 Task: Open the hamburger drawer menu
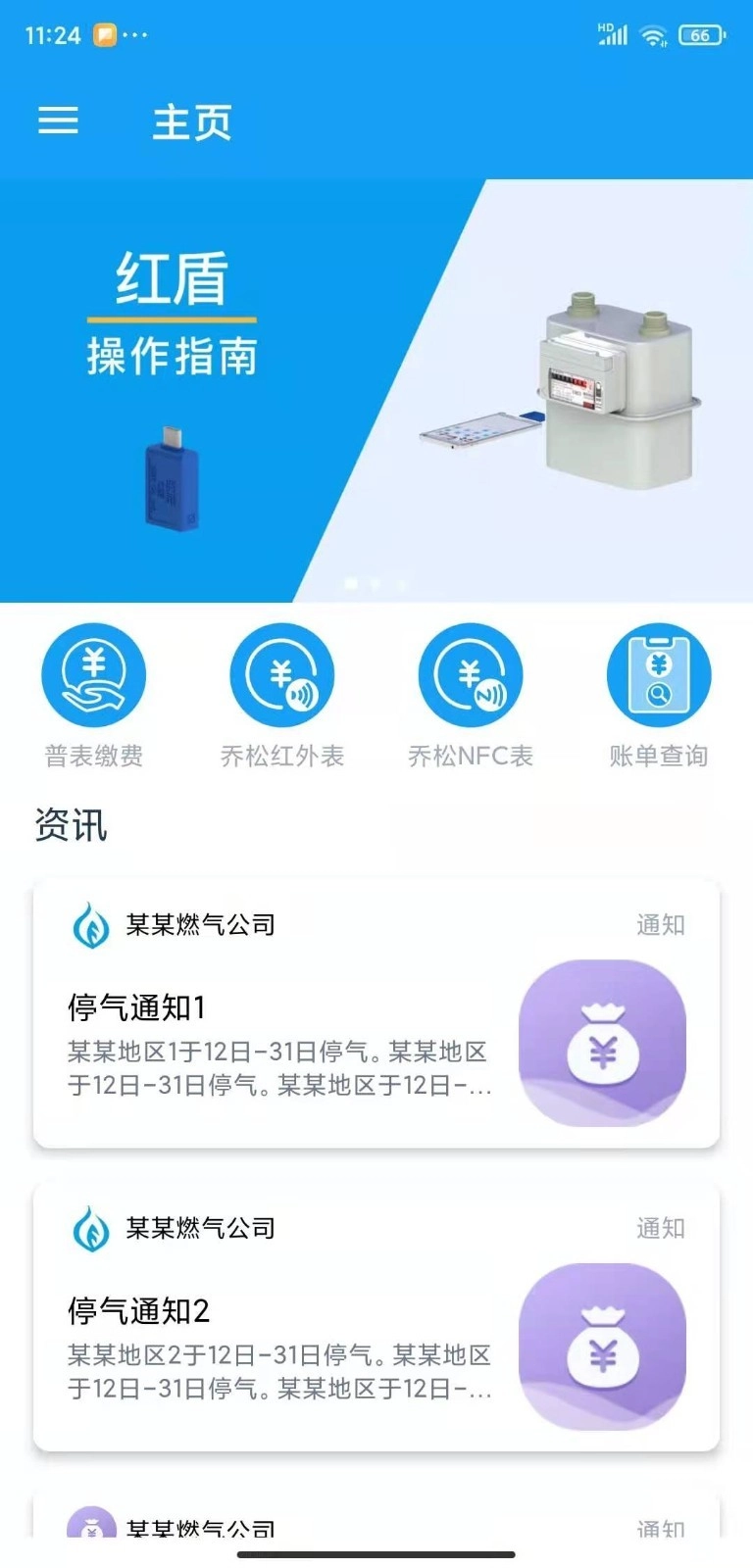[x=58, y=121]
